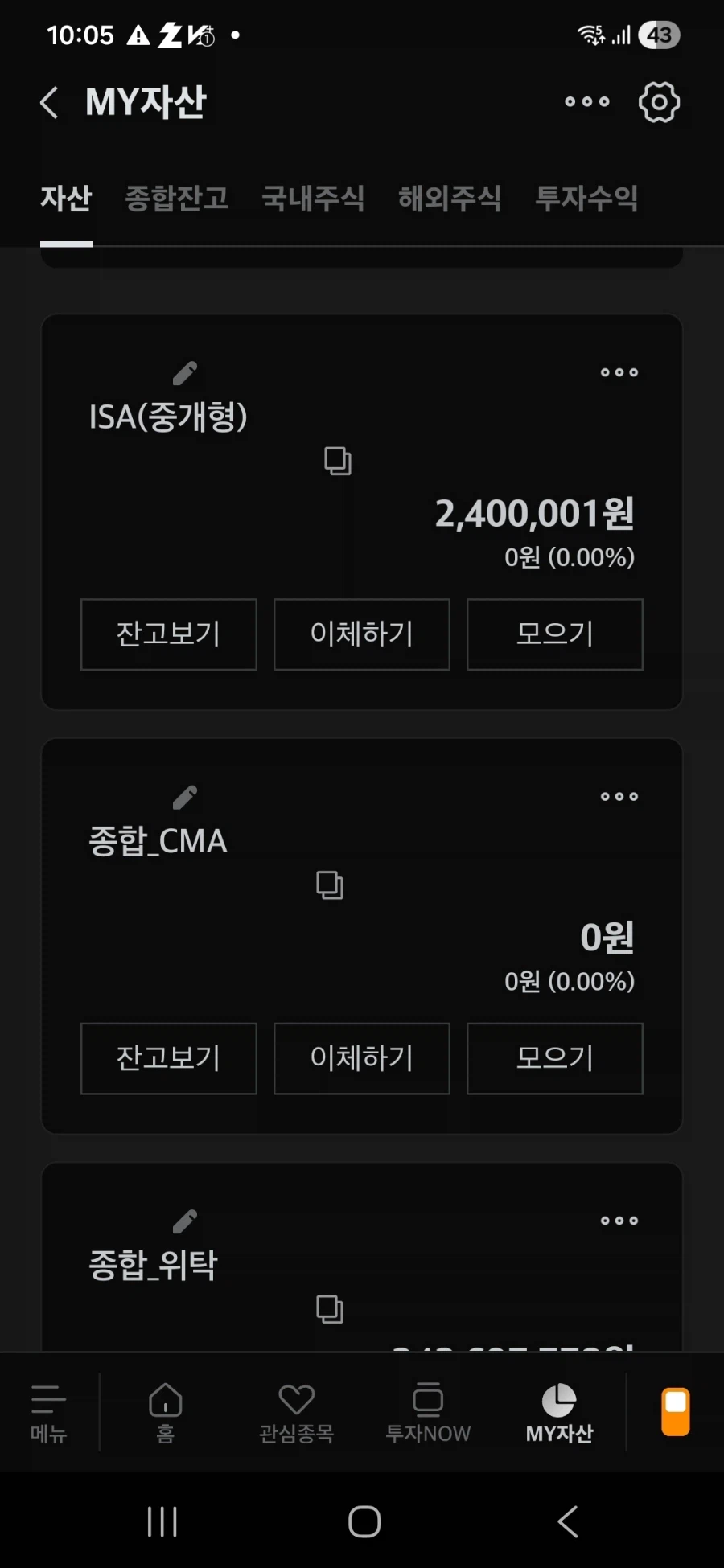Edit the 종합_CMA account nickname pencil icon
This screenshot has height=1568, width=724.
click(x=185, y=796)
